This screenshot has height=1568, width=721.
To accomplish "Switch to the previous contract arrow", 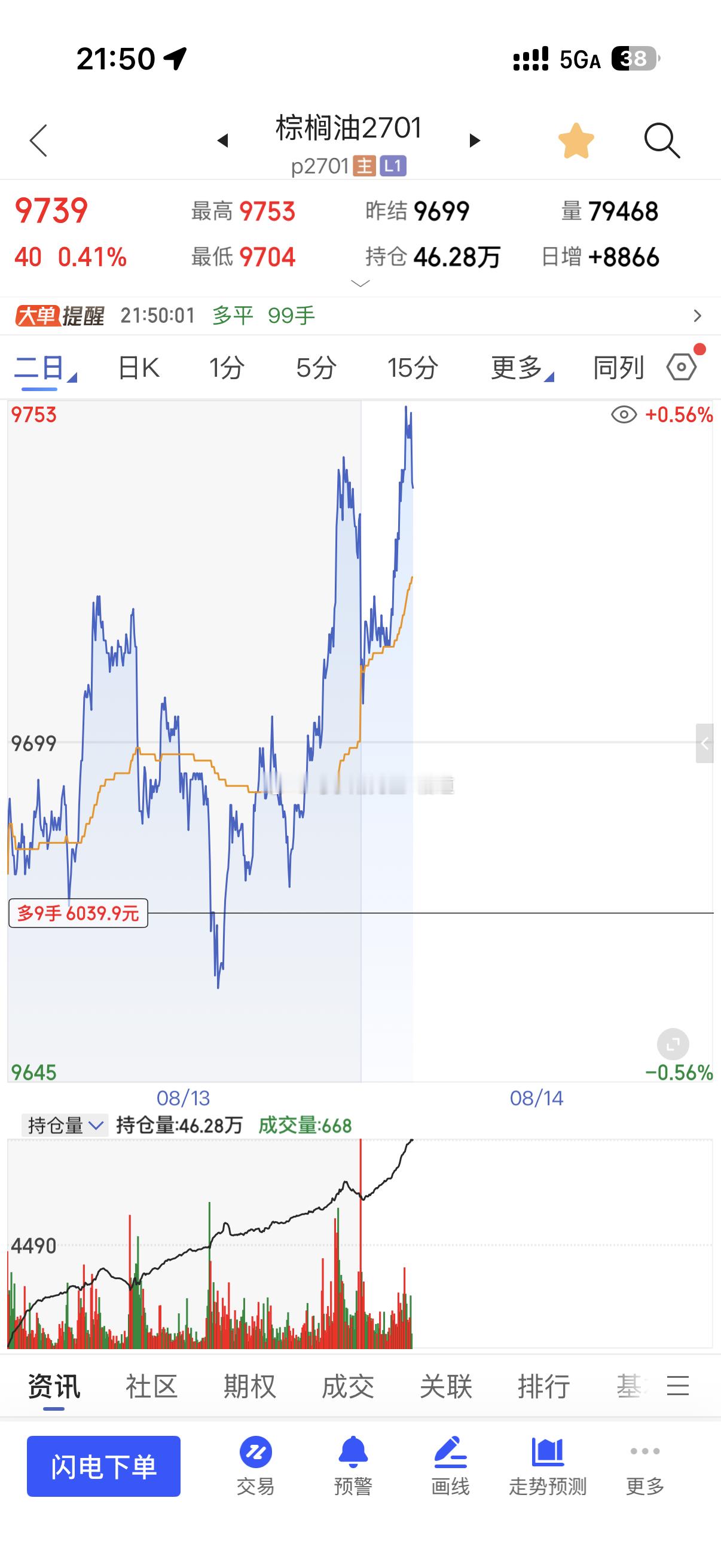I will [222, 141].
